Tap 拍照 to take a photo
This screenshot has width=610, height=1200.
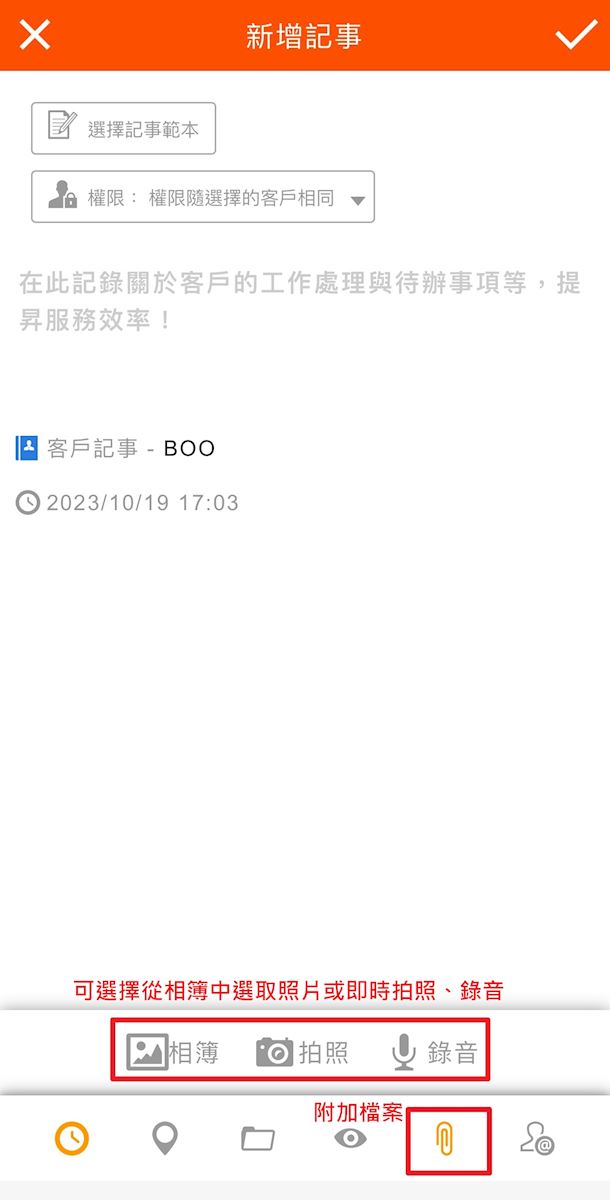click(302, 1052)
